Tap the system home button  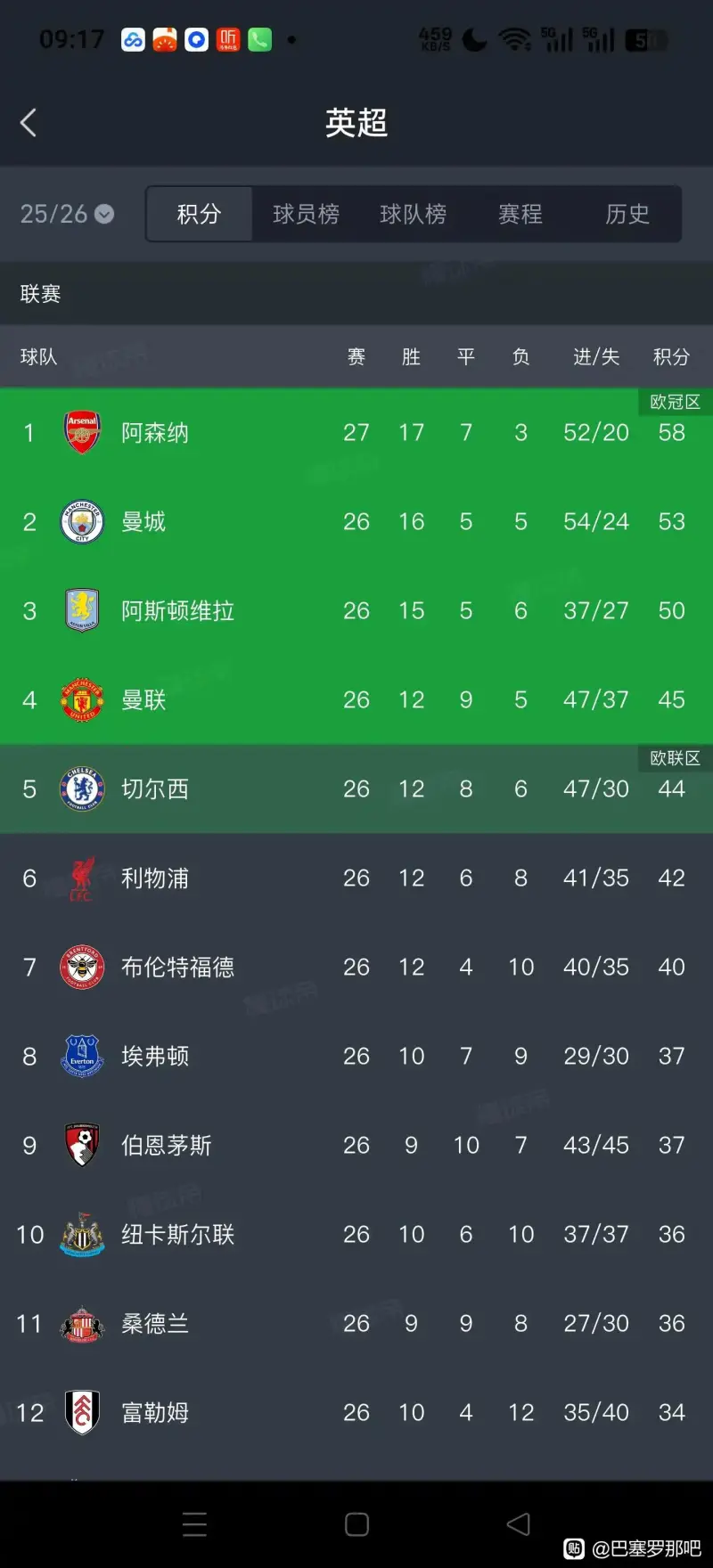356,1524
